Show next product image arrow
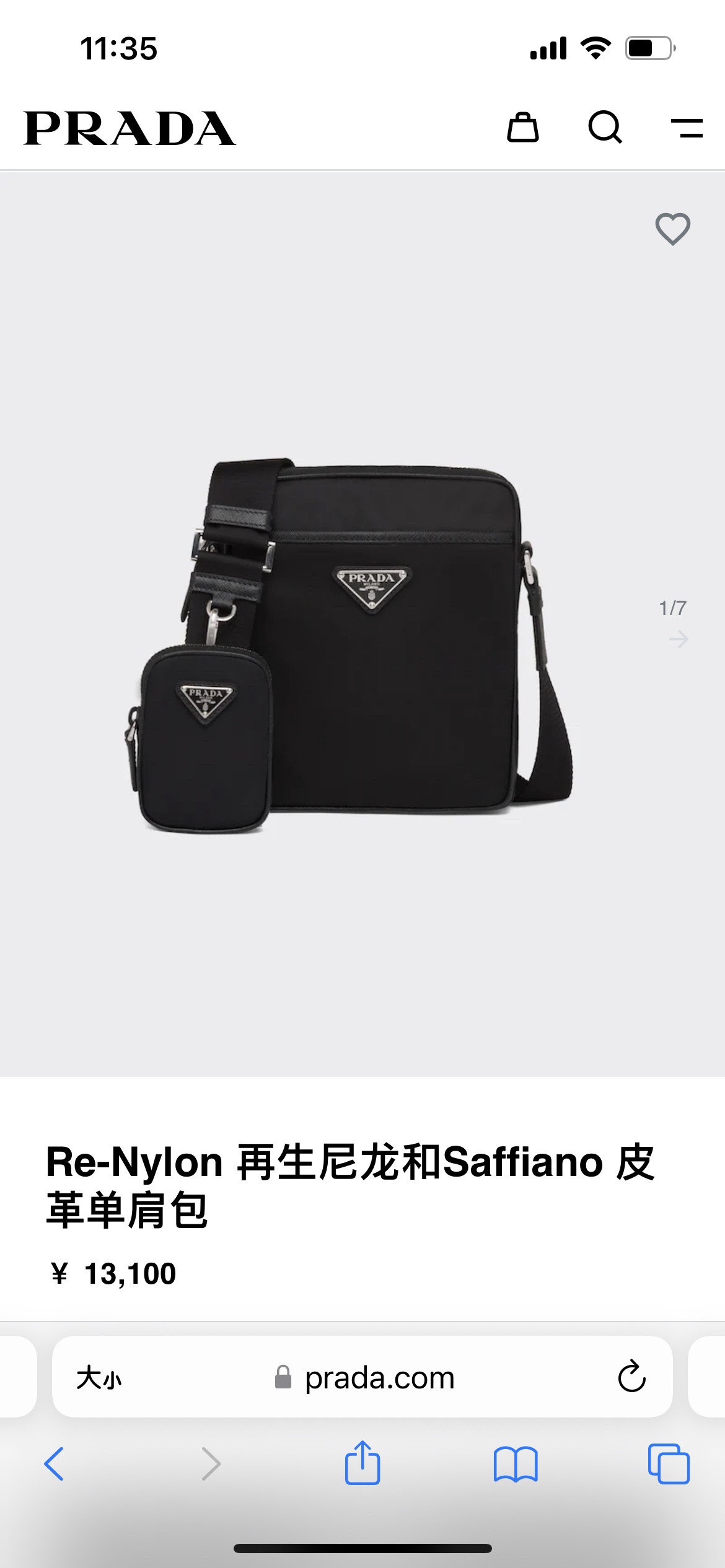This screenshot has height=1568, width=725. (679, 639)
